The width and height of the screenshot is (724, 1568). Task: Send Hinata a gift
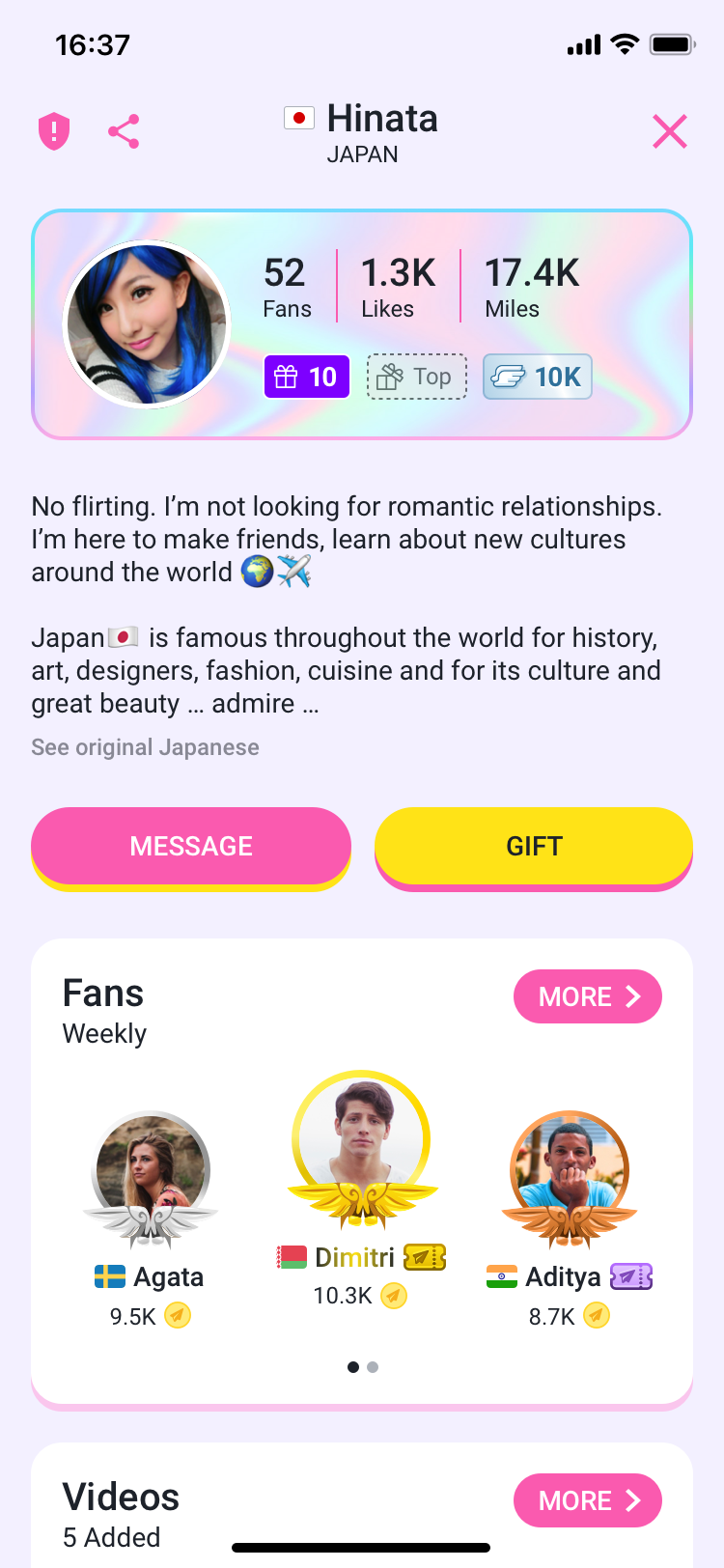pos(534,846)
